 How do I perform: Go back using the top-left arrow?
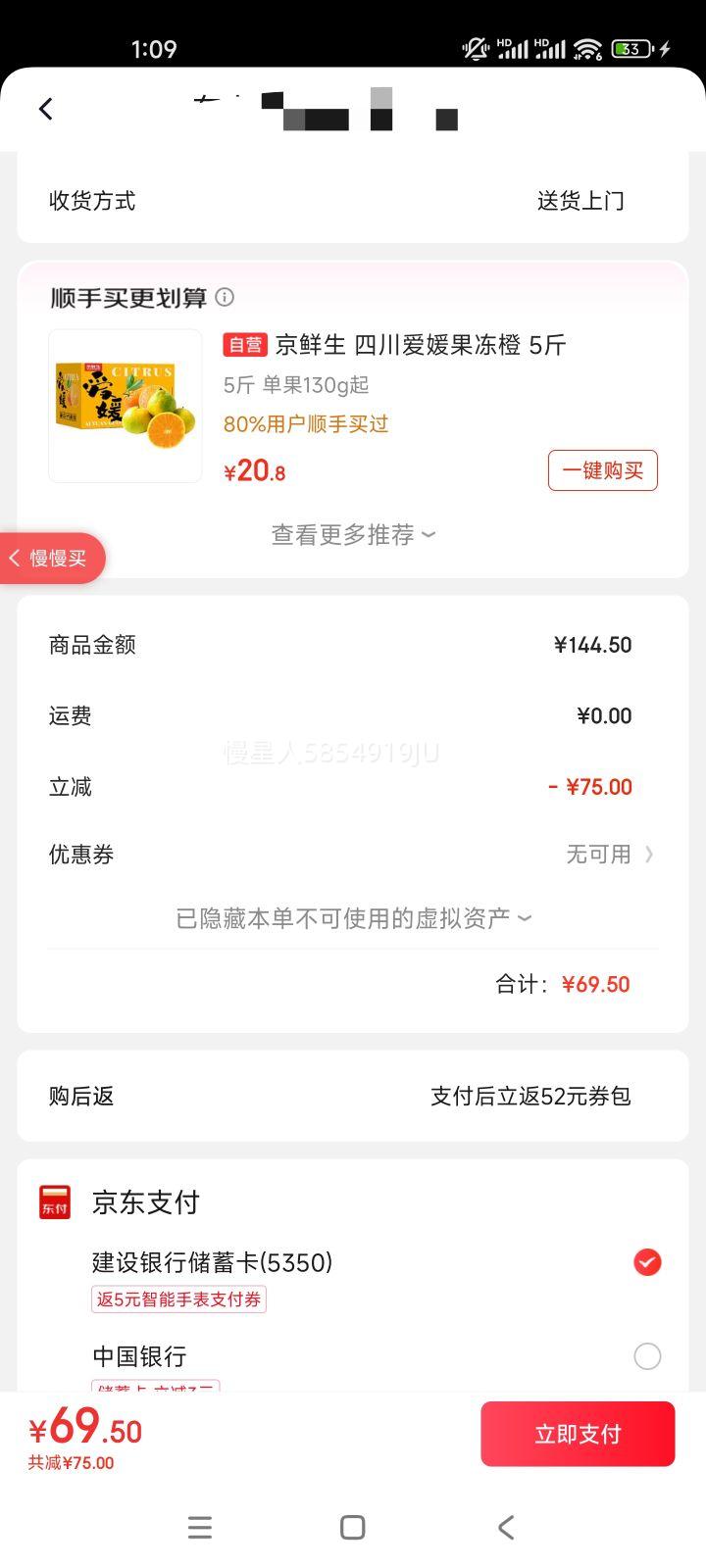[46, 109]
